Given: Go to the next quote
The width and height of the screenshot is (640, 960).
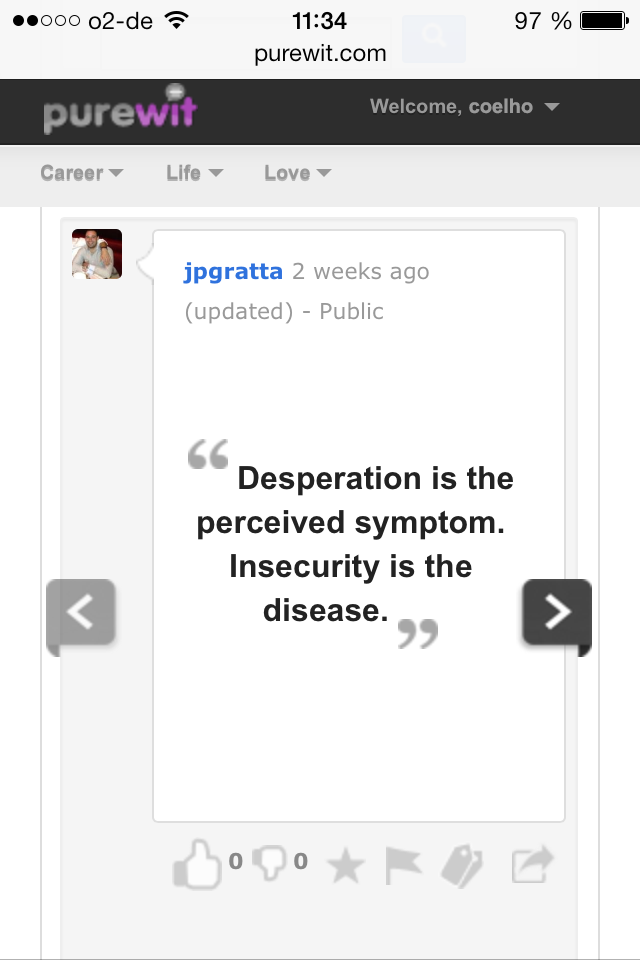Looking at the screenshot, I should 556,612.
